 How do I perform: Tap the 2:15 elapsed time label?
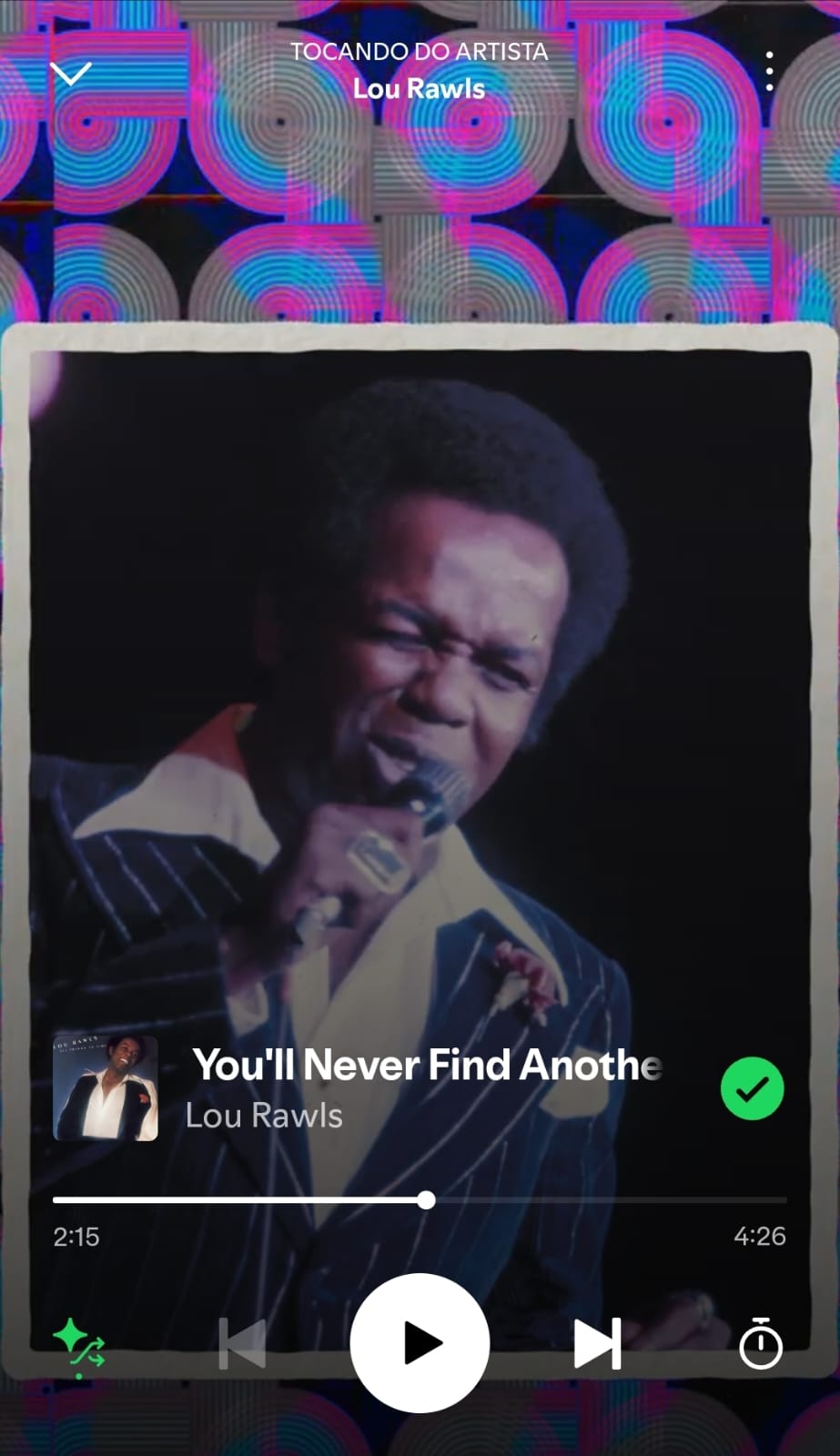tap(76, 1237)
